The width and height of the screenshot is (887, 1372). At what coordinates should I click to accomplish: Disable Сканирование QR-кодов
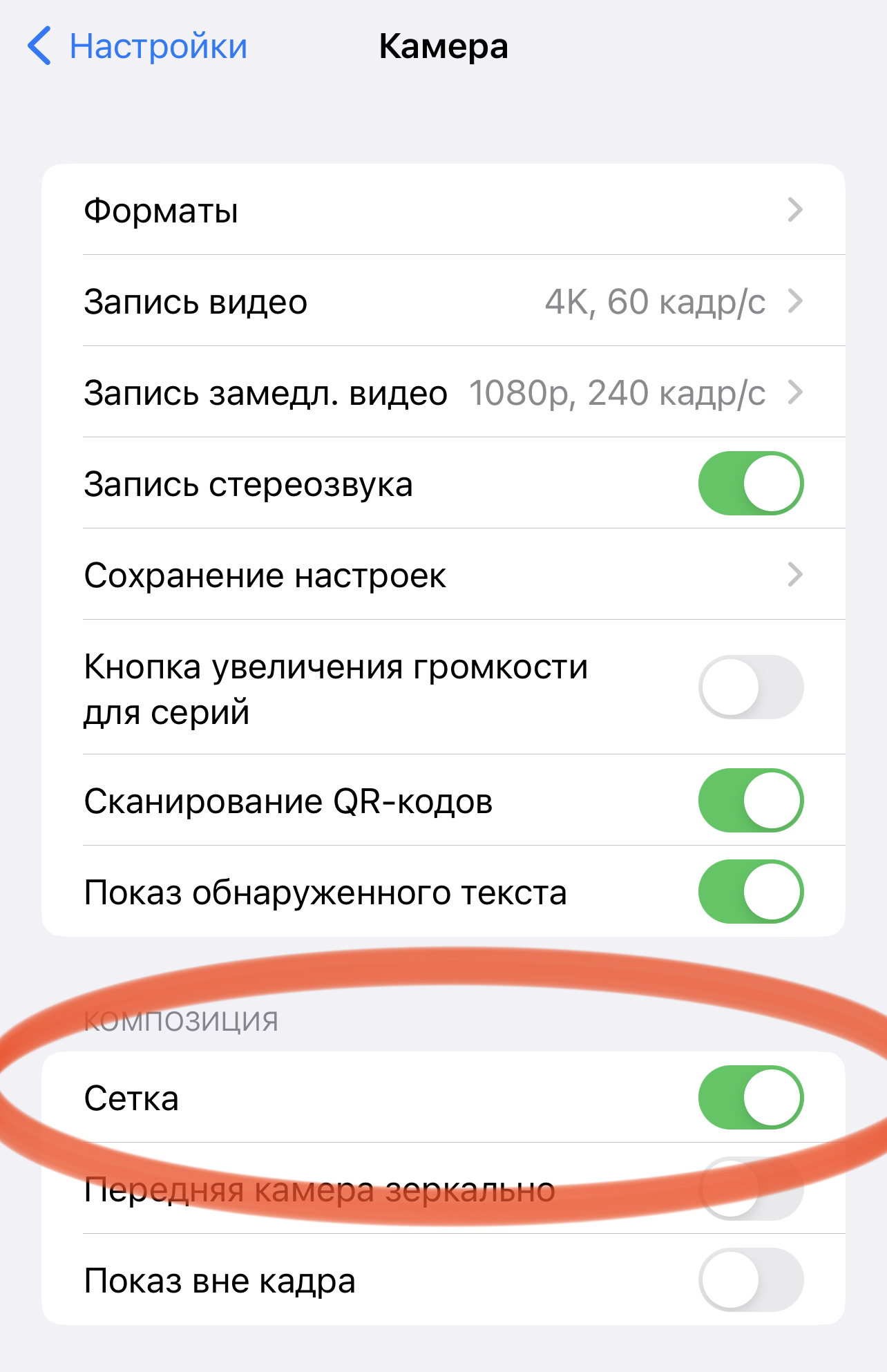(x=750, y=801)
